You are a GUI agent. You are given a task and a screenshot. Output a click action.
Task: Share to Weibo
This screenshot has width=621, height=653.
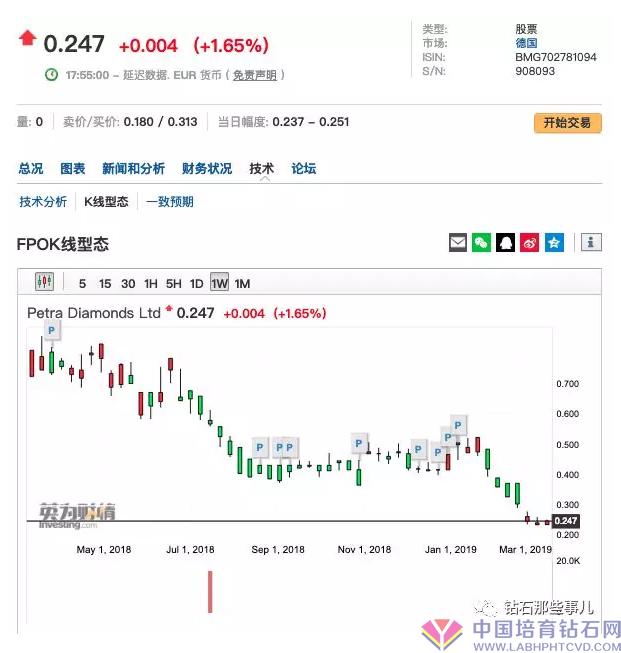[530, 242]
